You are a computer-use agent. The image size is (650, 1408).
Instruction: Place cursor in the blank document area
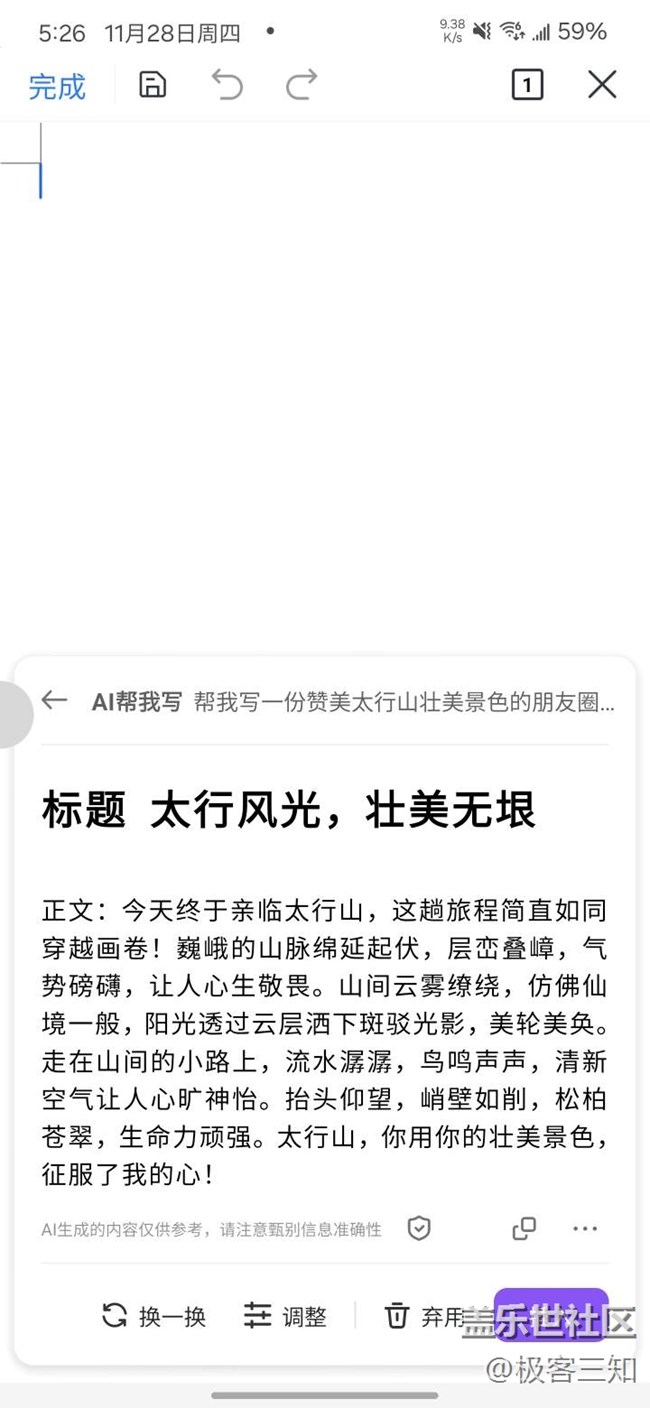click(325, 390)
